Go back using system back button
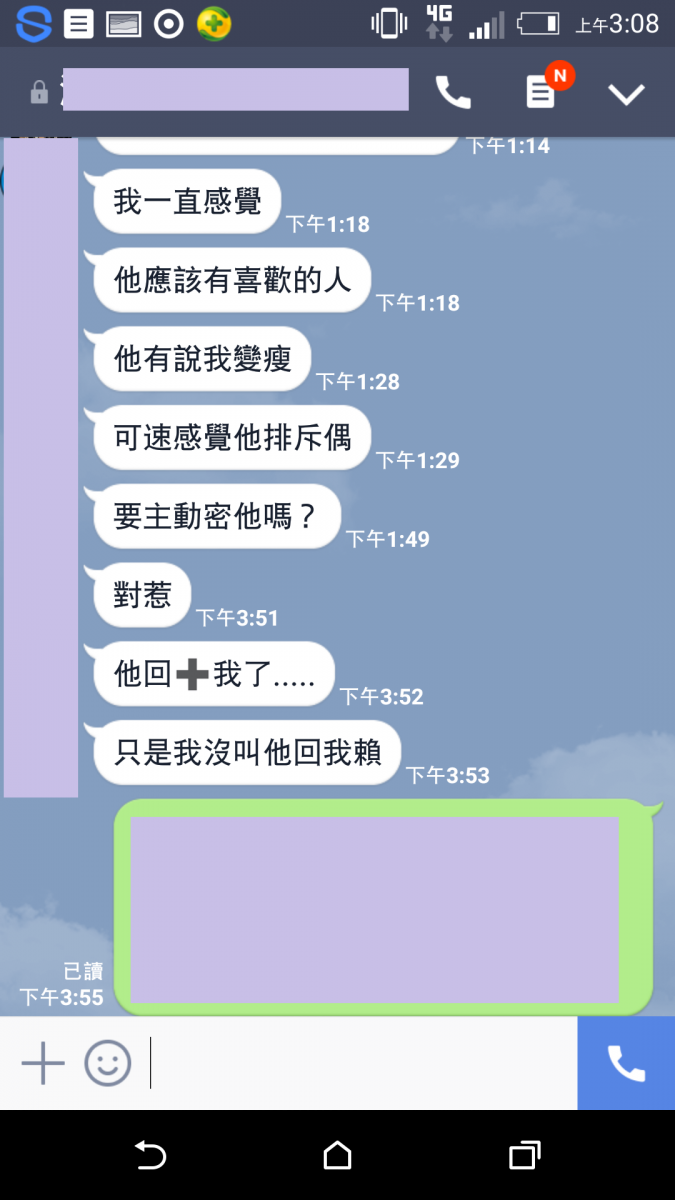The width and height of the screenshot is (675, 1200). pyautogui.click(x=150, y=1156)
